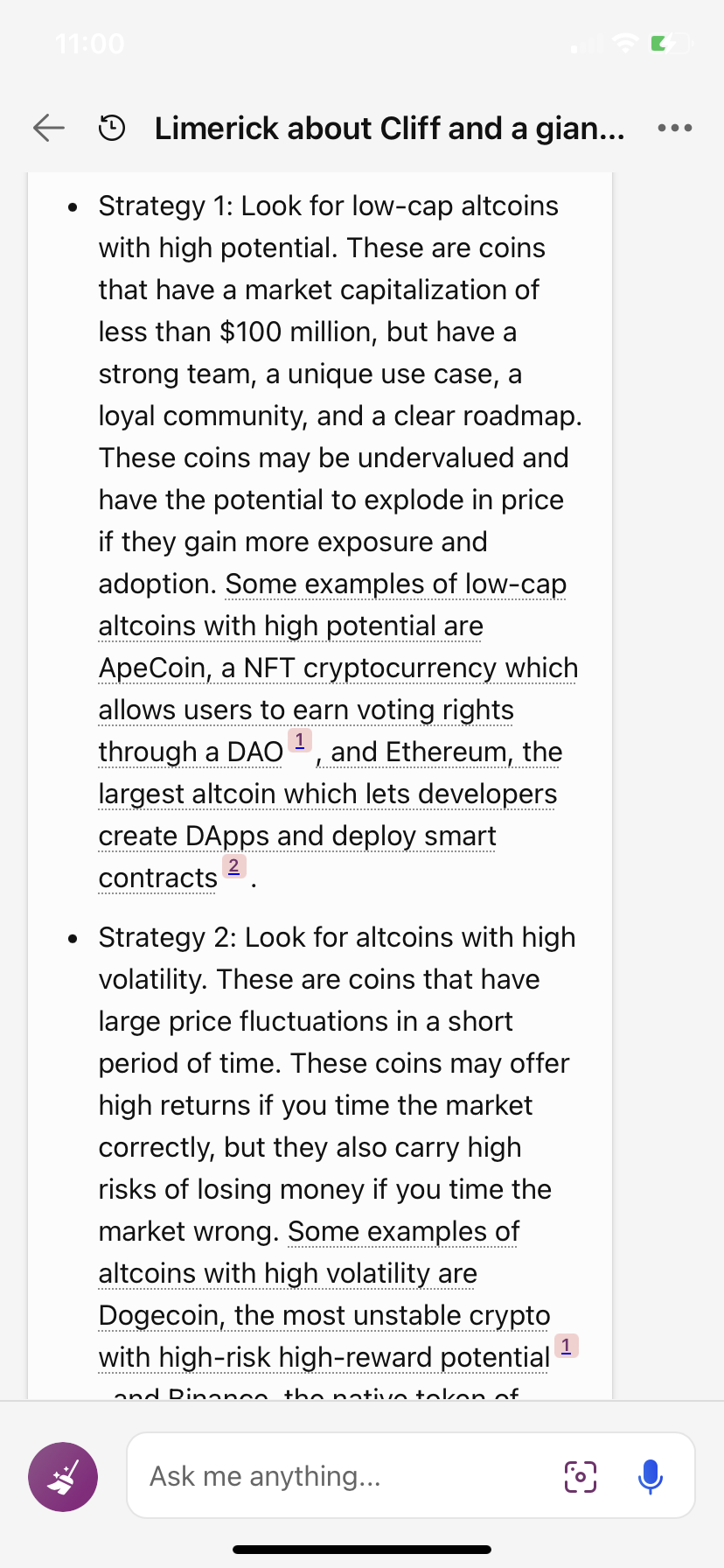
Task: Open the three-dot overflow menu
Action: (x=675, y=128)
